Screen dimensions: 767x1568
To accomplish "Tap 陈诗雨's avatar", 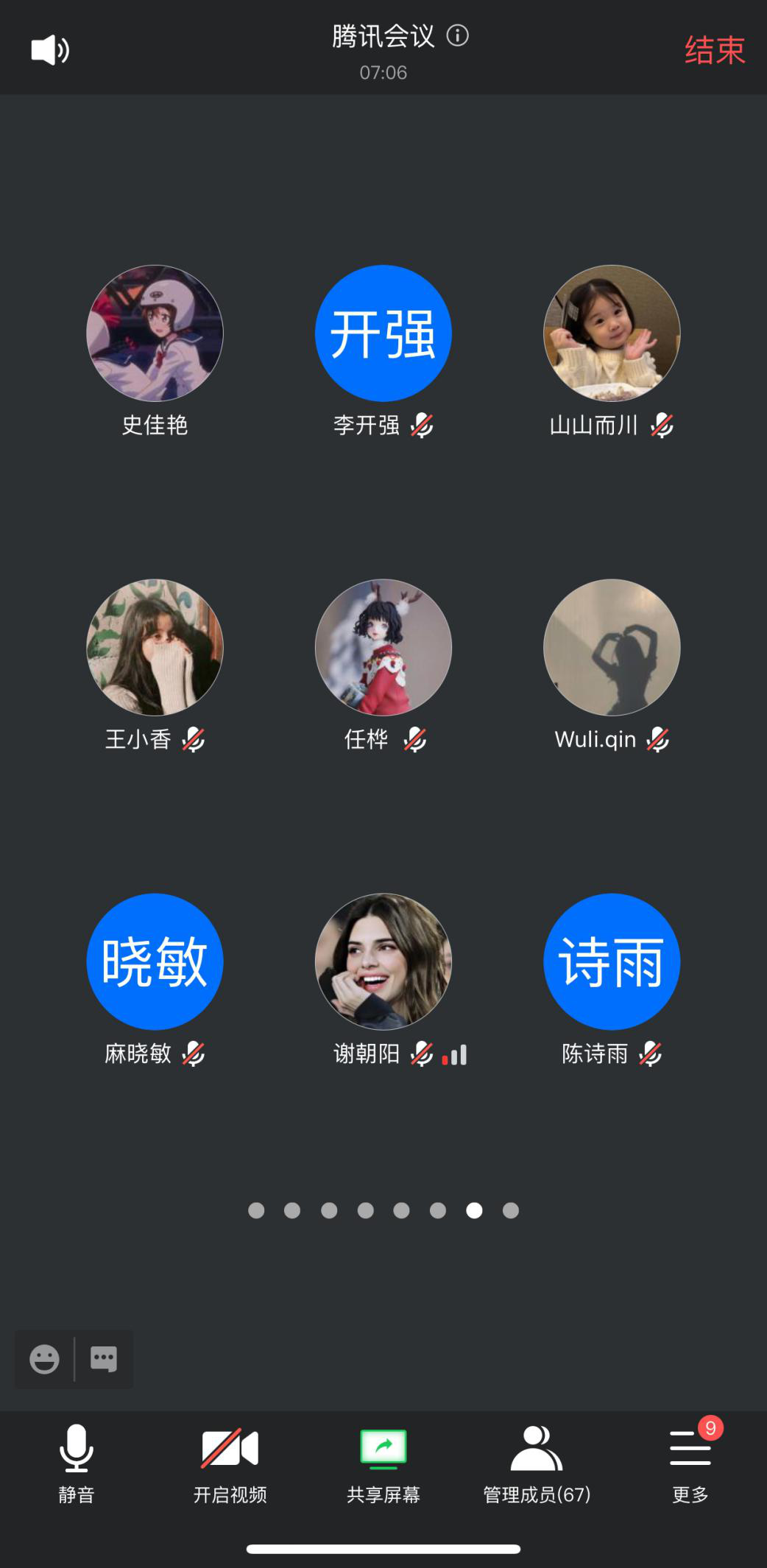I will point(612,961).
